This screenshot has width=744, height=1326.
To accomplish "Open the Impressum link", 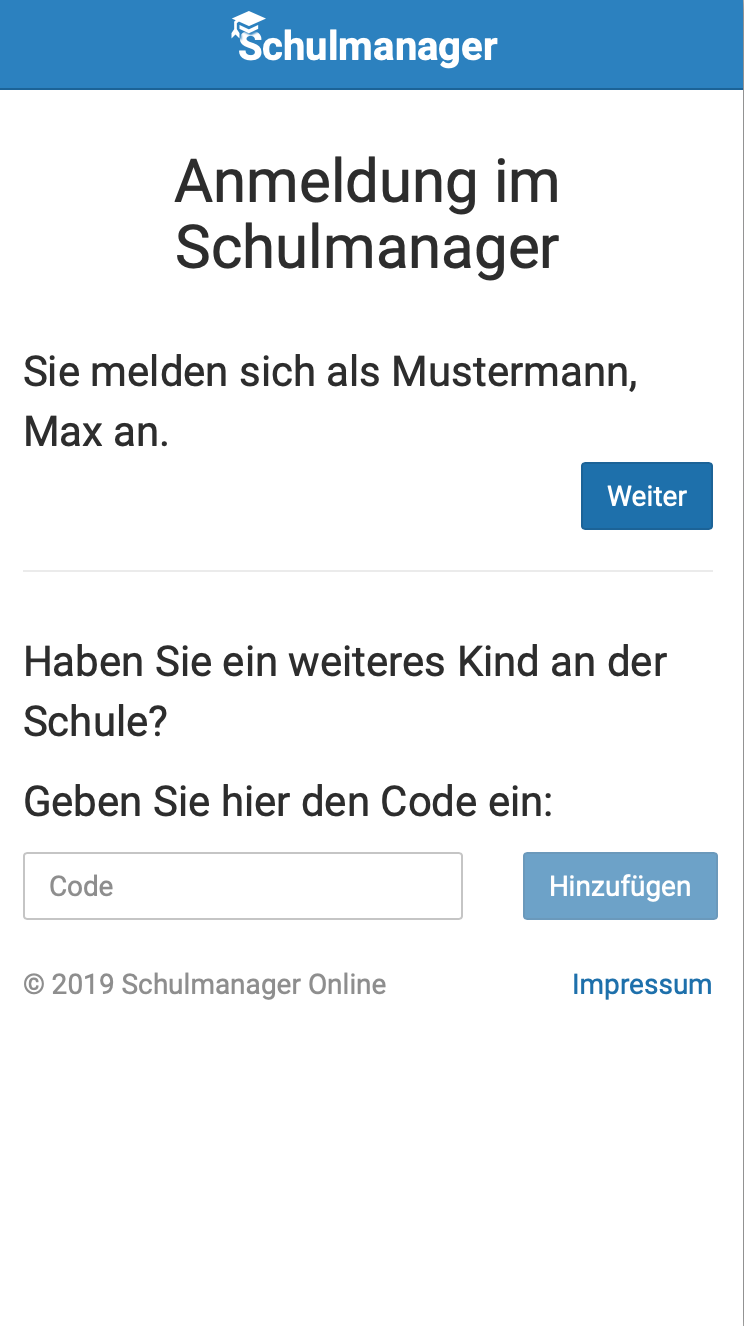I will point(642,985).
